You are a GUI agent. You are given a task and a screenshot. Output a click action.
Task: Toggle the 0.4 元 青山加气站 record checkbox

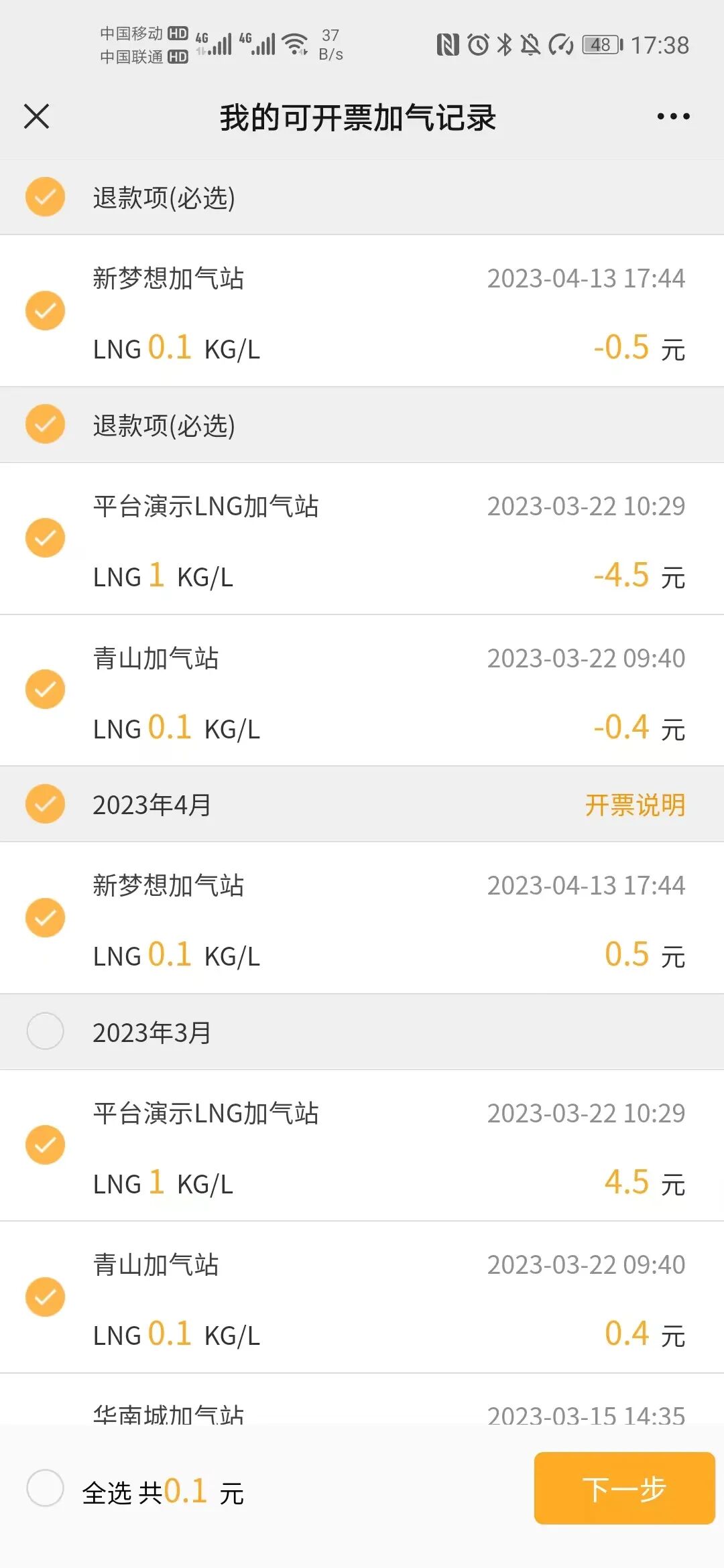click(x=45, y=1297)
